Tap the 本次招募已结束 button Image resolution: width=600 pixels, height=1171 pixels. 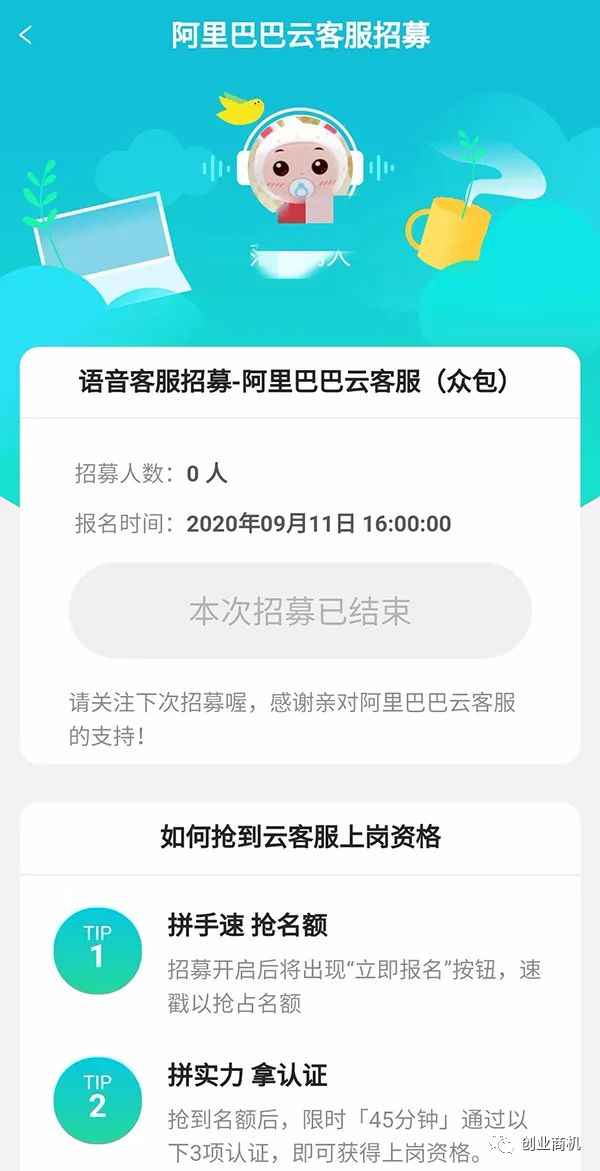point(300,611)
